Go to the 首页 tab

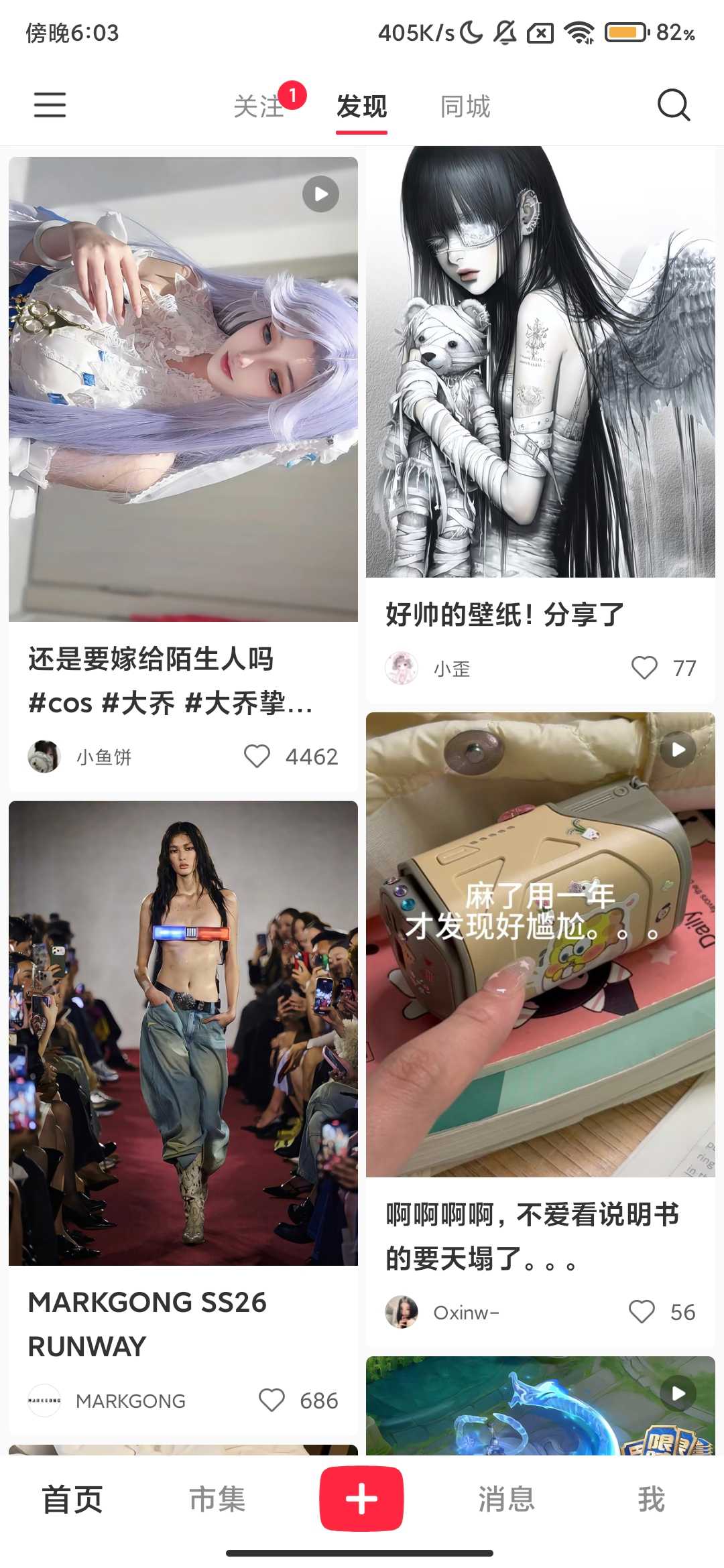(72, 1499)
